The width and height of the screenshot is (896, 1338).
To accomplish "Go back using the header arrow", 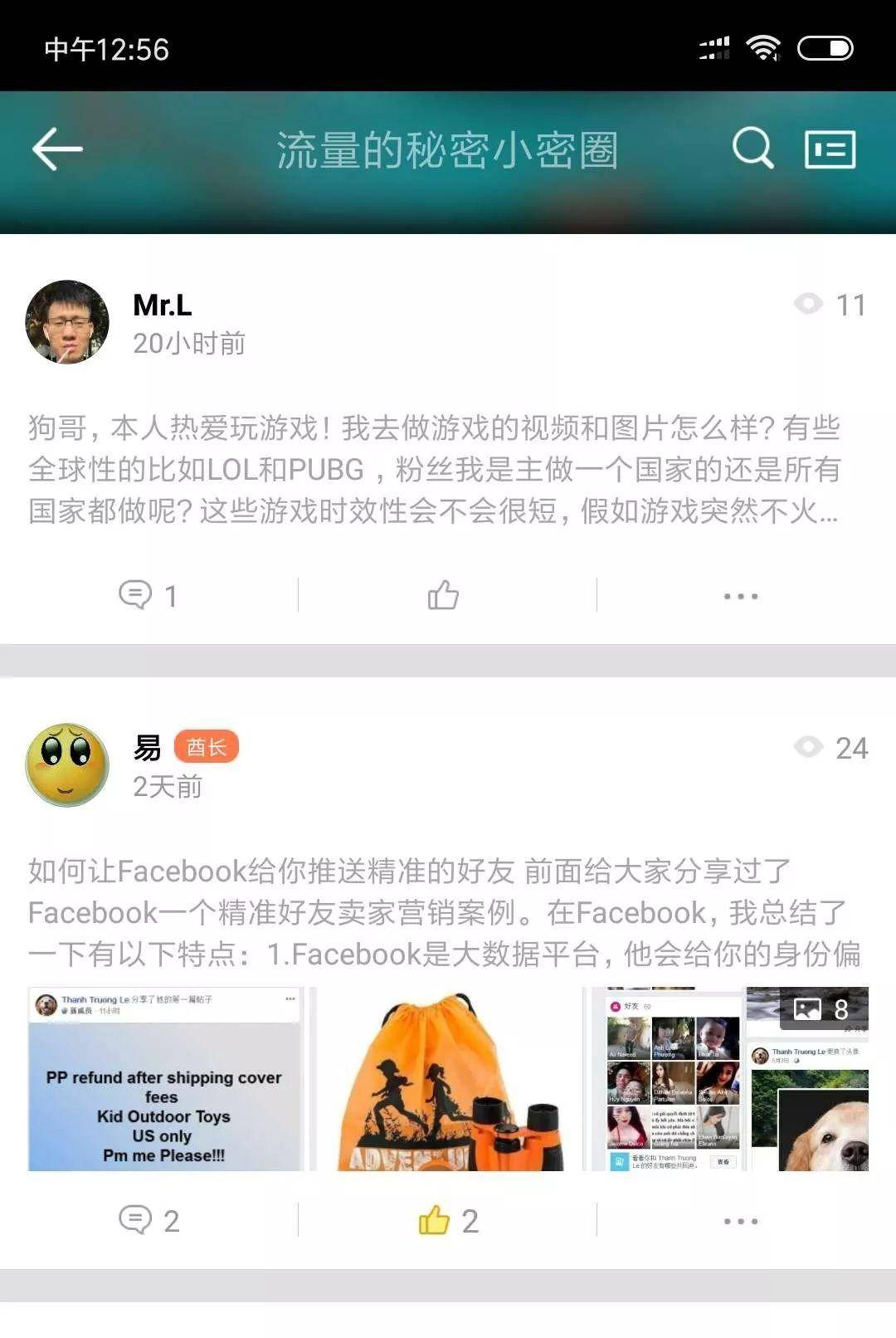I will [x=57, y=149].
